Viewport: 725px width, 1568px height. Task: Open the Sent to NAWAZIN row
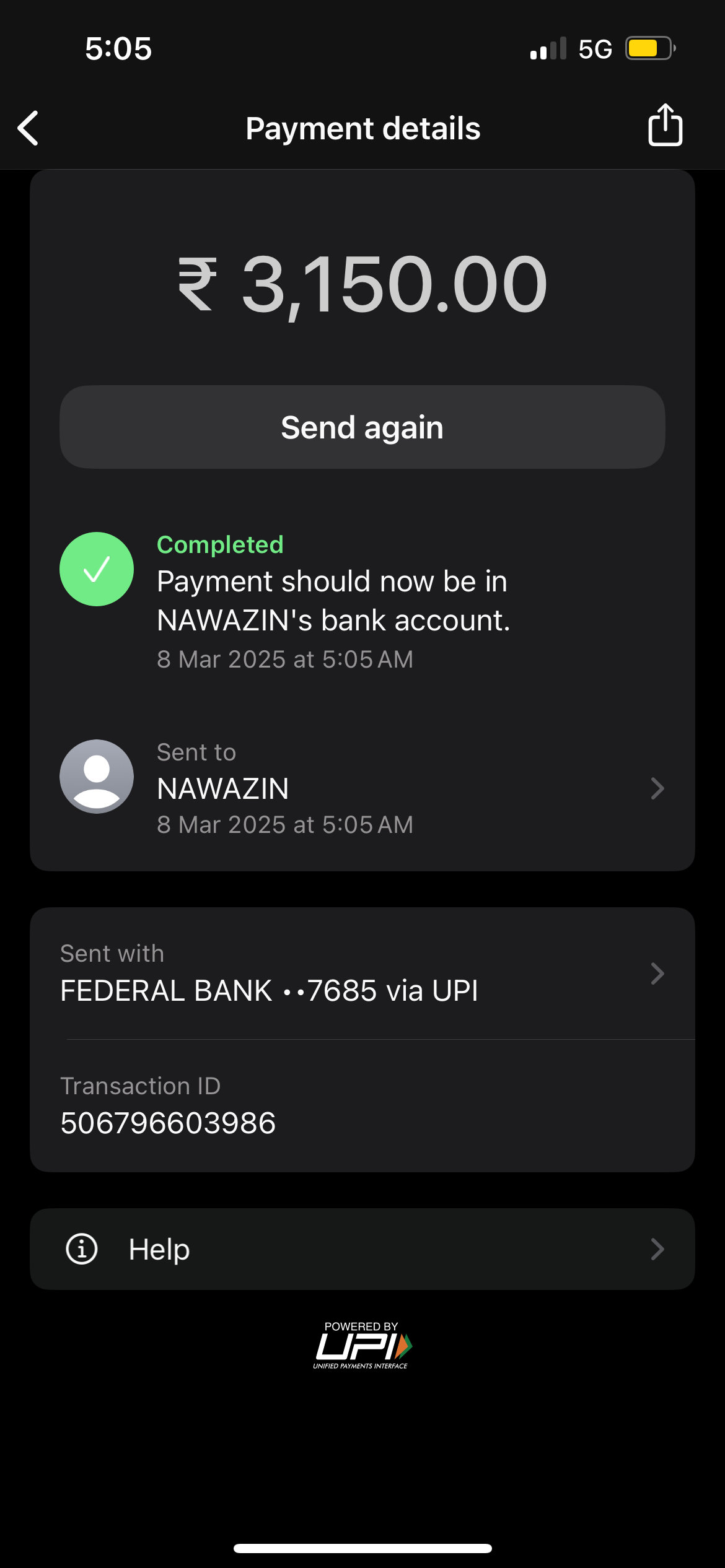point(362,788)
